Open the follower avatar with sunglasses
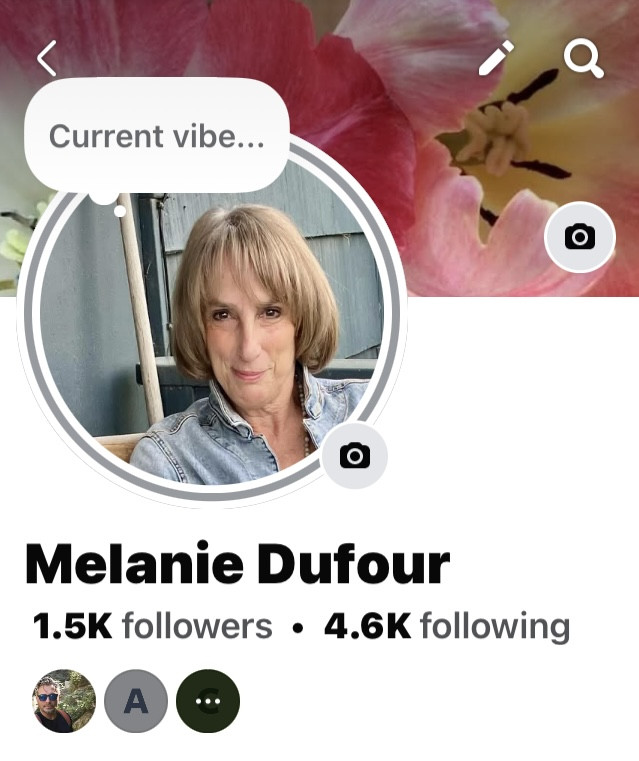639x761 pixels. coord(64,701)
